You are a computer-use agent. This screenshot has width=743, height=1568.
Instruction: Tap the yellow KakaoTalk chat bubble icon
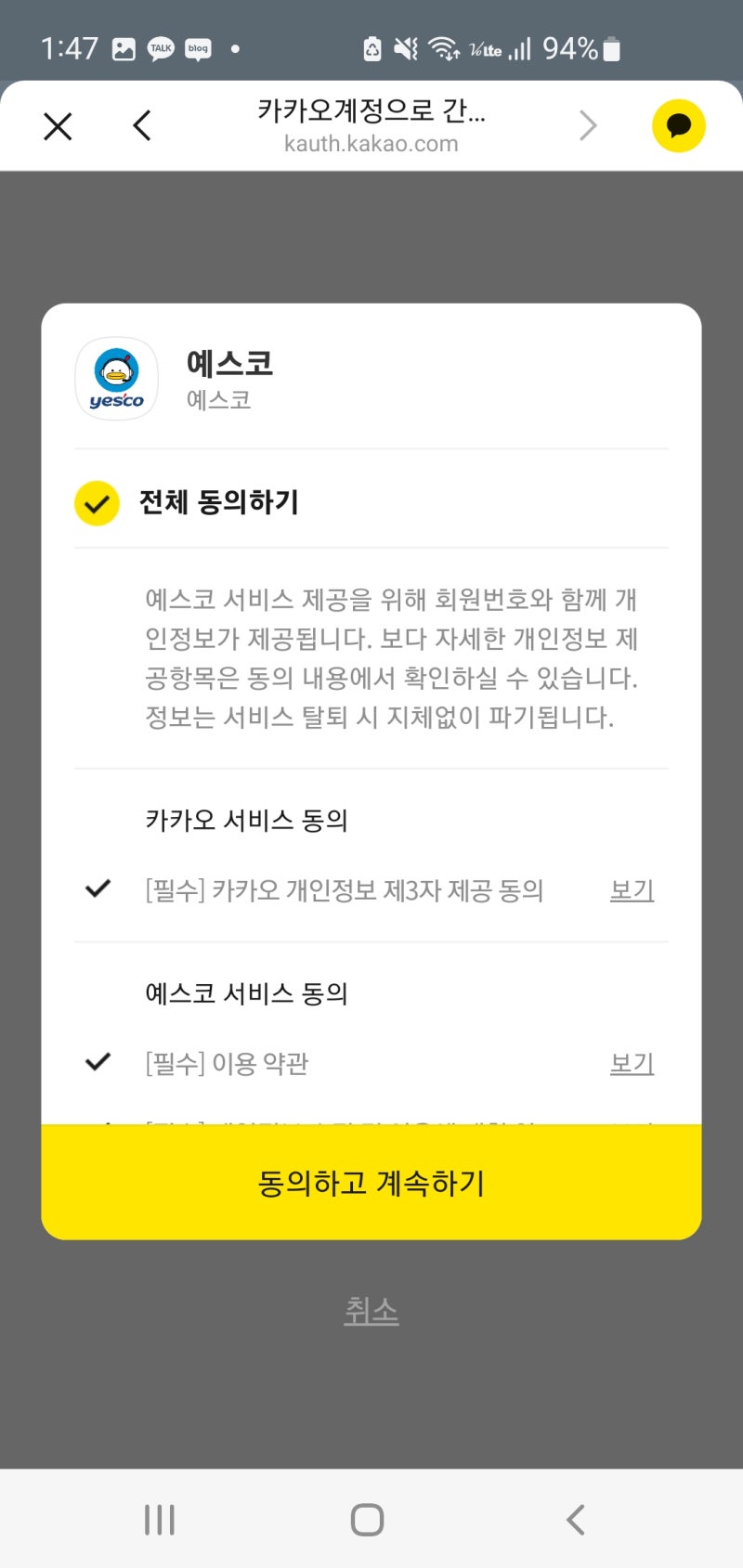pyautogui.click(x=678, y=124)
